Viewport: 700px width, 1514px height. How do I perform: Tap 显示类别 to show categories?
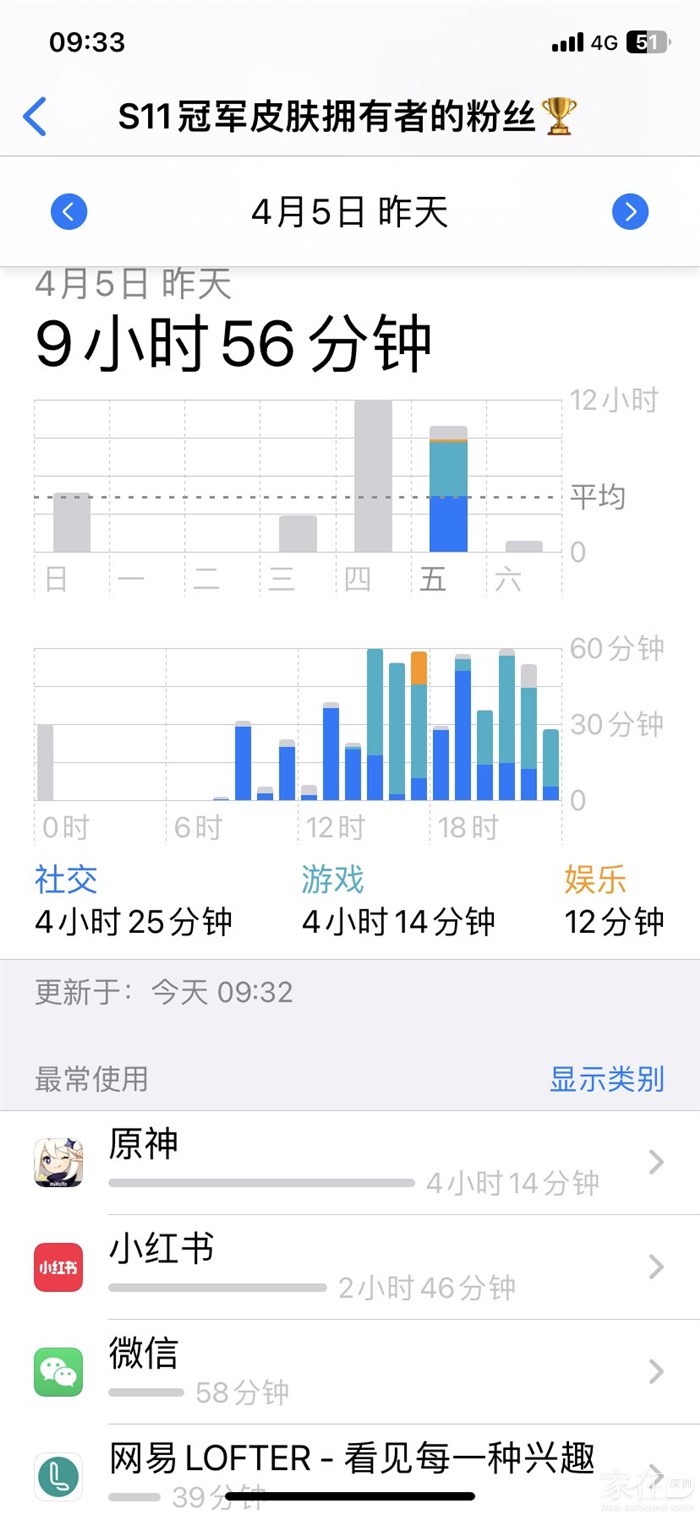tap(606, 1079)
